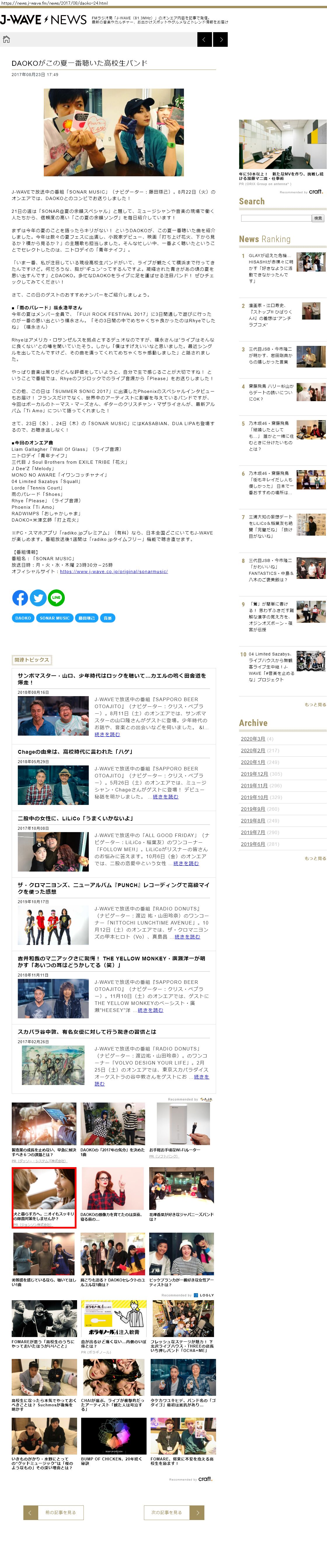Image resolution: width=327 pixels, height=1568 pixels.
Task: Open the 2019年12月 archive link
Action: tap(254, 774)
